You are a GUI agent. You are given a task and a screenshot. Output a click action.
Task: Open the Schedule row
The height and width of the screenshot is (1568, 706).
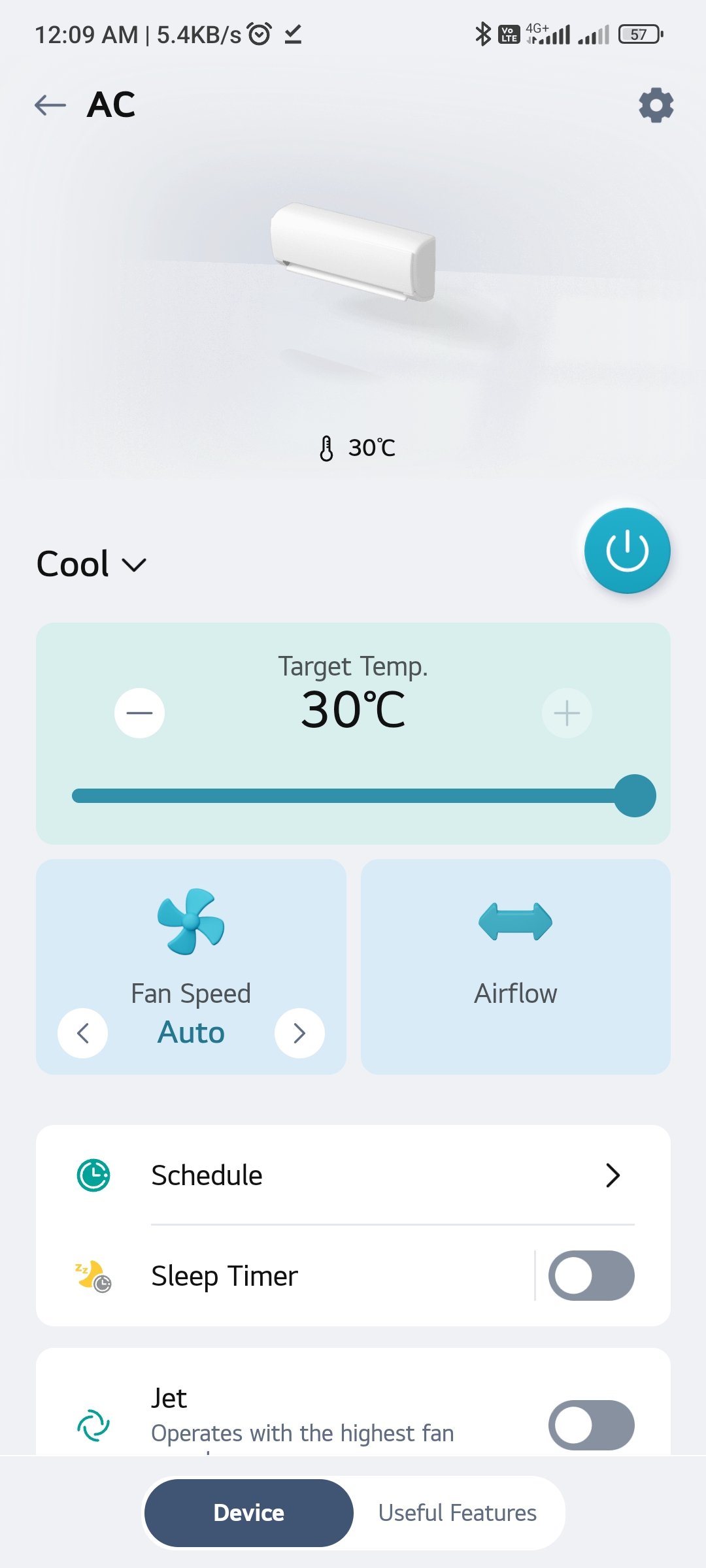tap(353, 1175)
